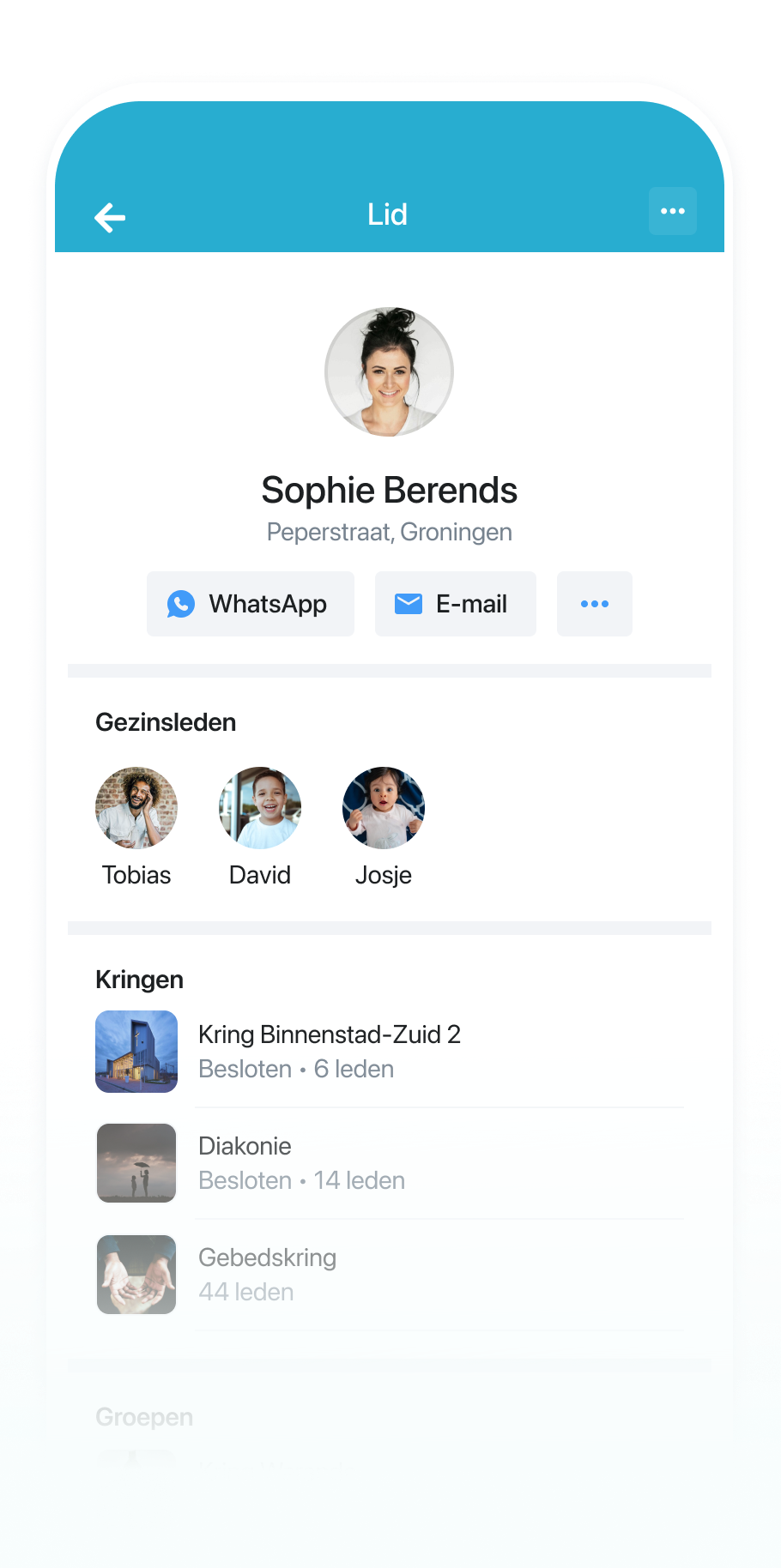Message Sophie via WhatsApp
Image resolution: width=781 pixels, height=1568 pixels.
pyautogui.click(x=250, y=604)
